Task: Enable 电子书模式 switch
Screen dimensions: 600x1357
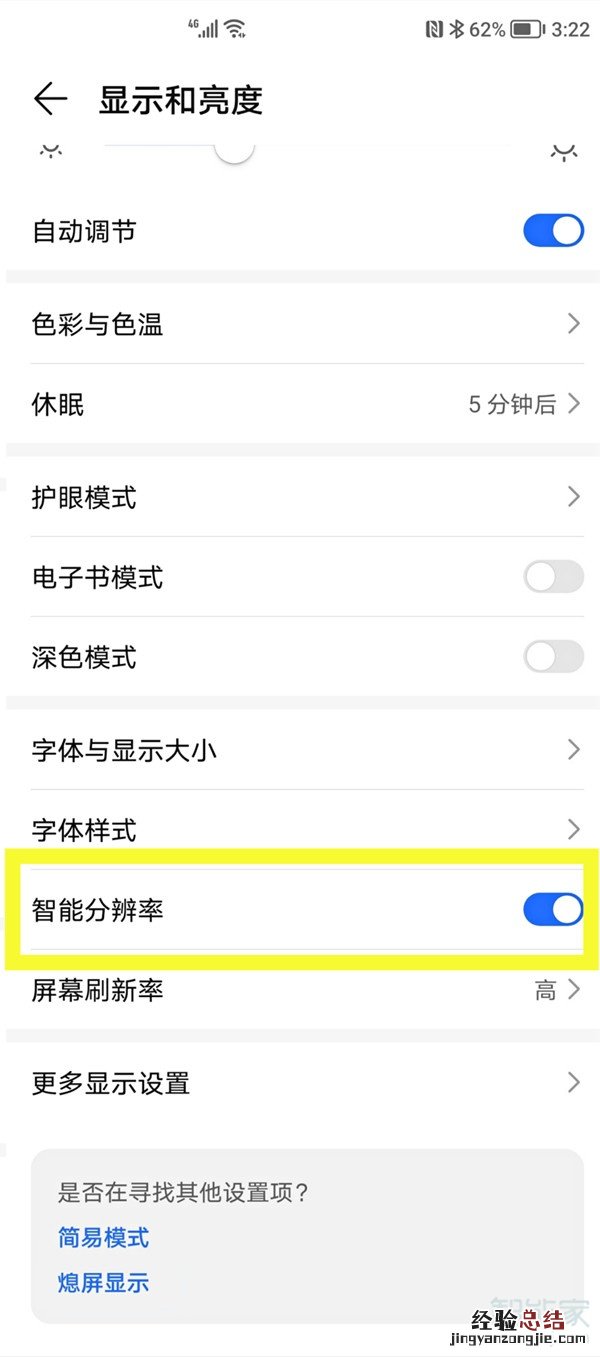Action: 553,577
